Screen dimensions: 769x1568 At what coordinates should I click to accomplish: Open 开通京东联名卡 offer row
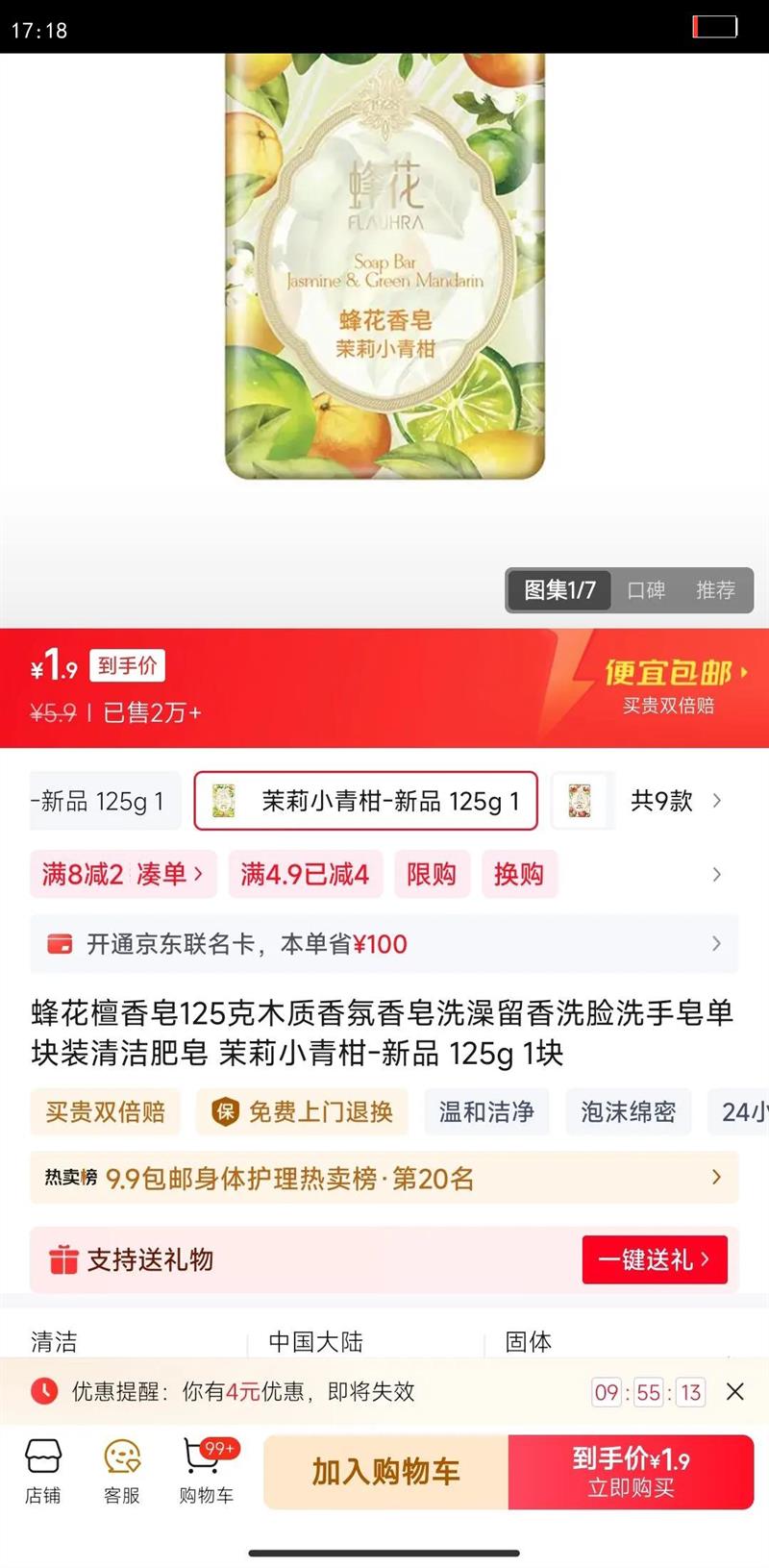coord(384,944)
